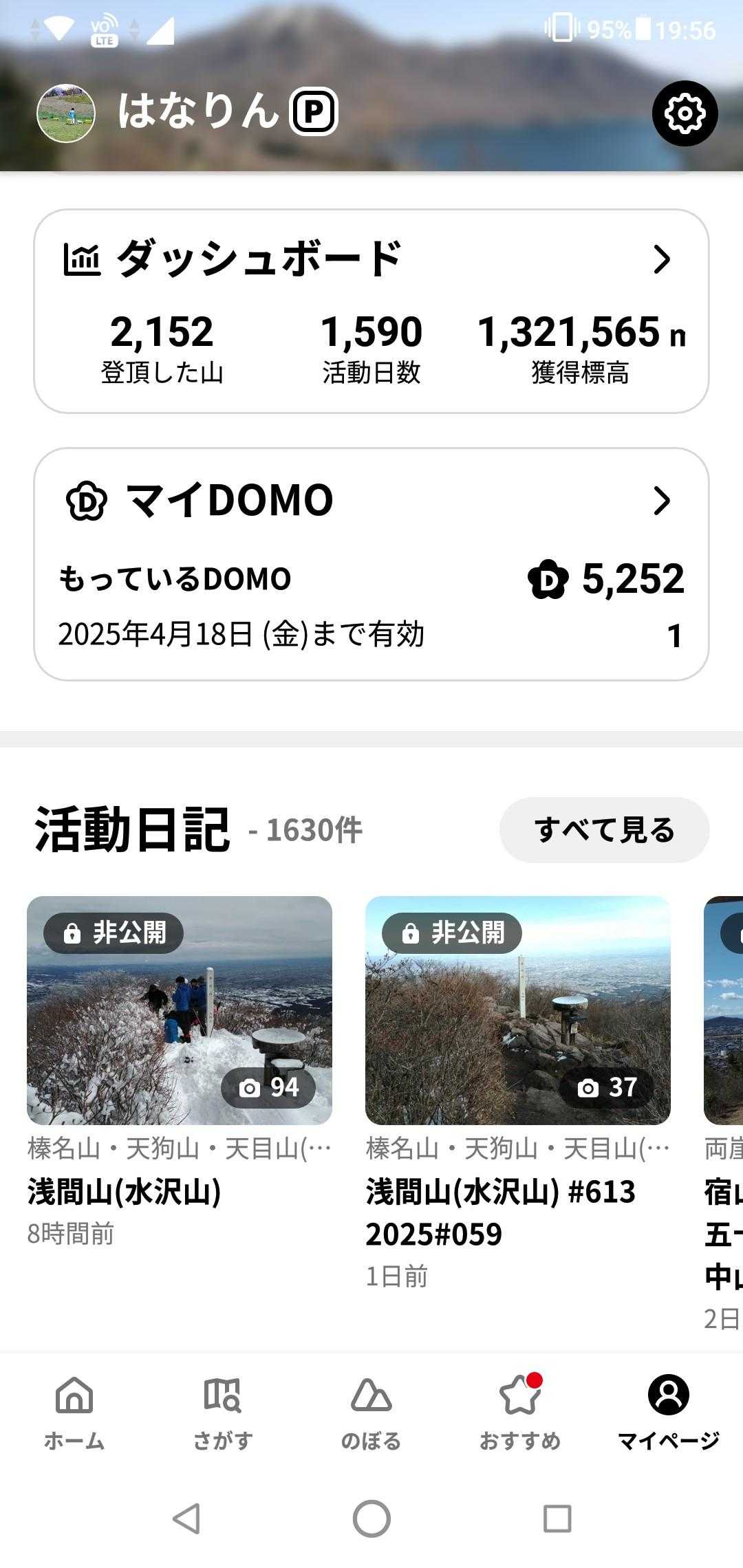This screenshot has height=1568, width=743.
Task: Go back with the system back button
Action: [x=186, y=1518]
